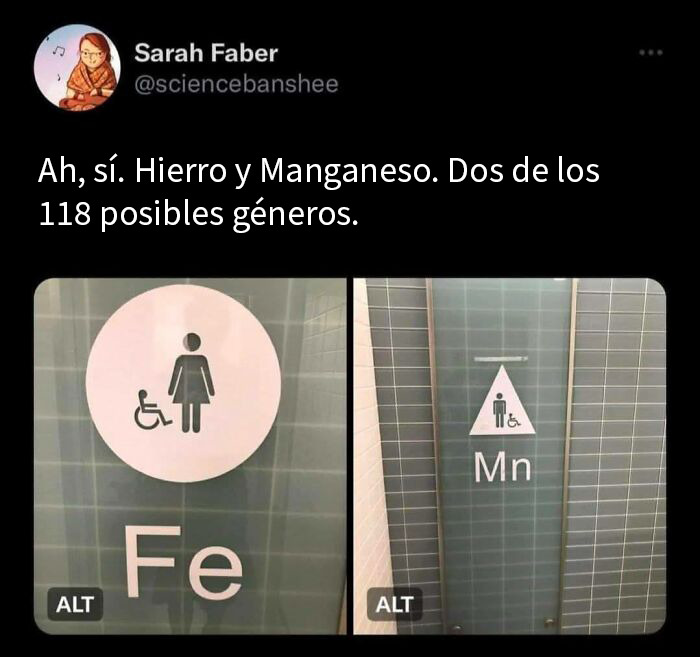Show ALT text for the Mn photo
Image resolution: width=700 pixels, height=657 pixels.
(x=394, y=604)
